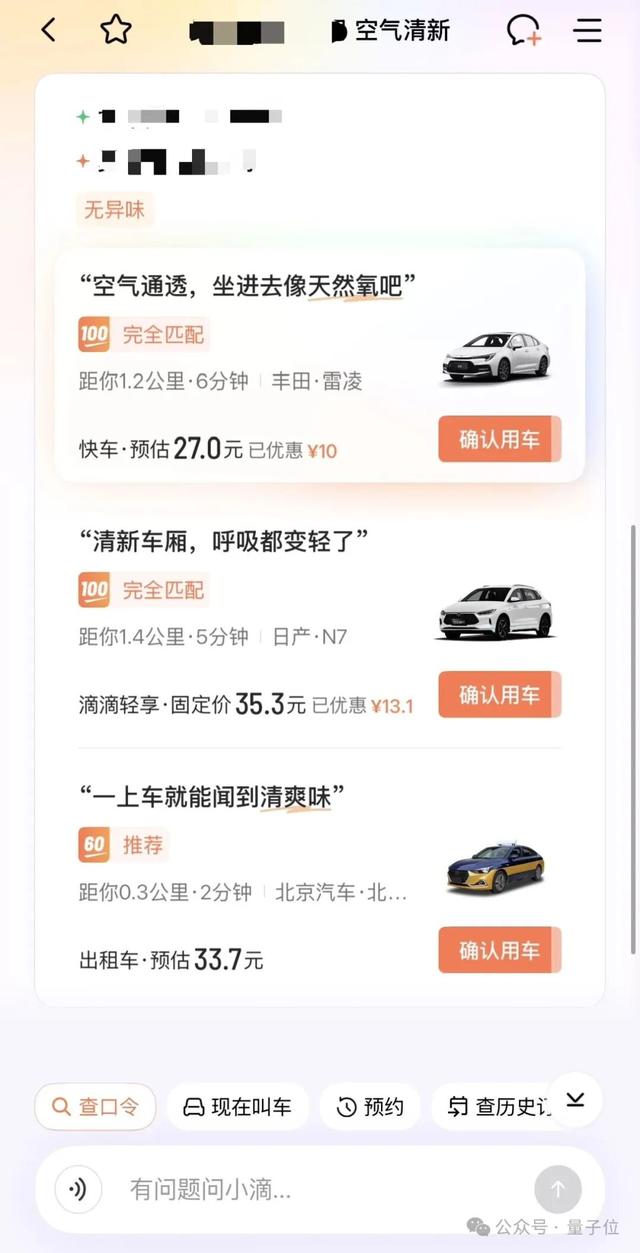Tap the star favorite icon

click(116, 30)
